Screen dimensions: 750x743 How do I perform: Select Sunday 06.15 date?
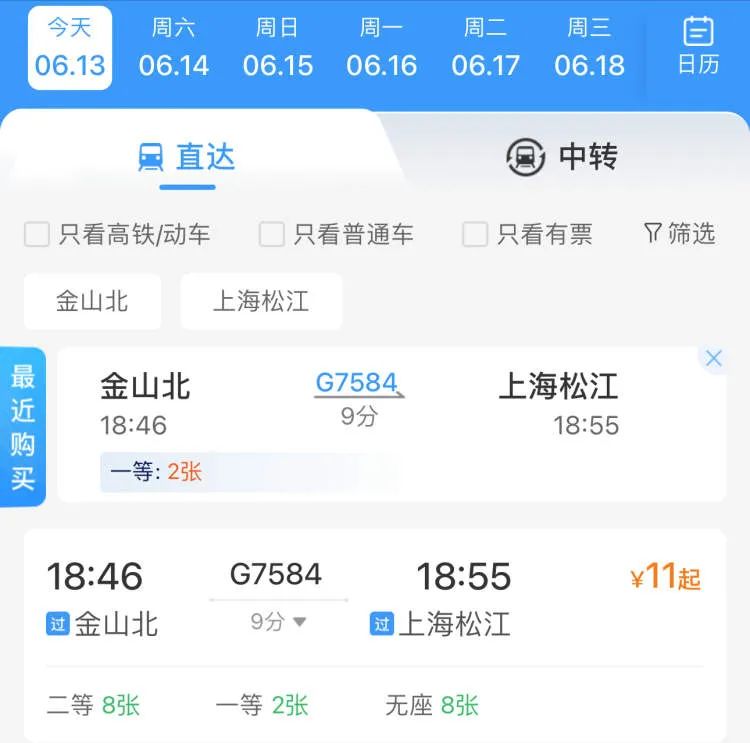pos(278,48)
